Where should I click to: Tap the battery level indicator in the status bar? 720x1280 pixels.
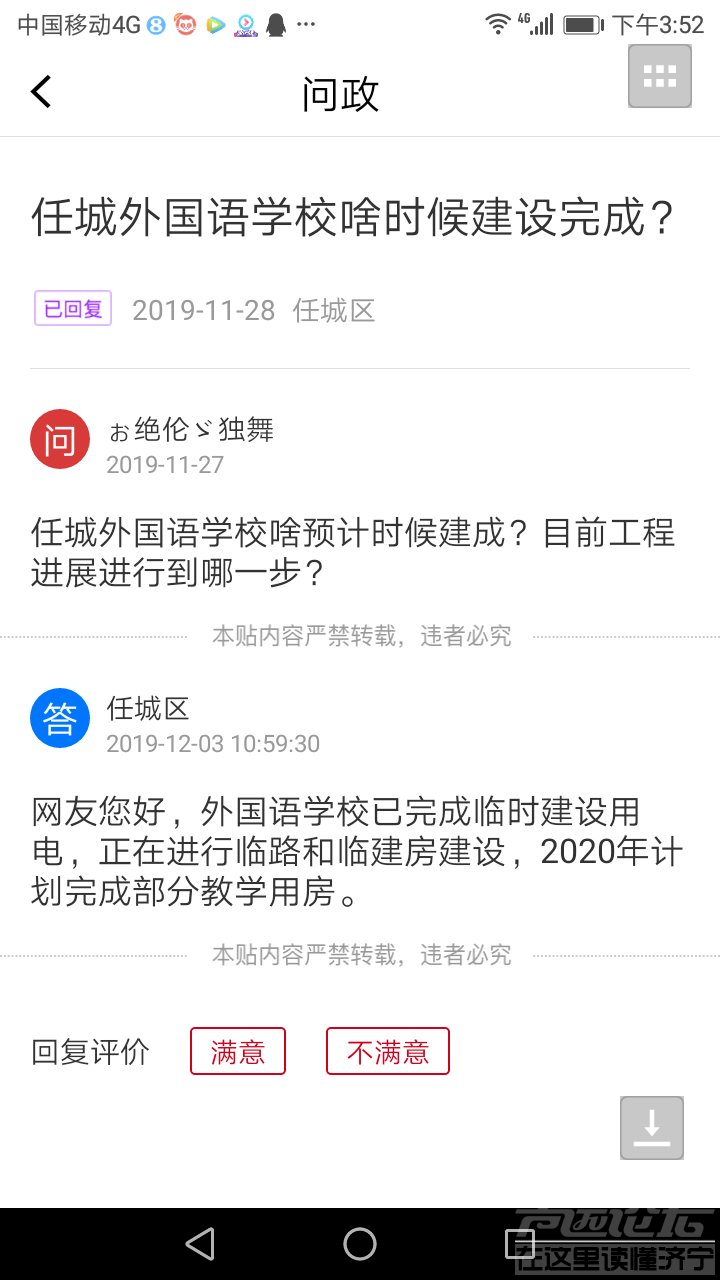click(582, 25)
